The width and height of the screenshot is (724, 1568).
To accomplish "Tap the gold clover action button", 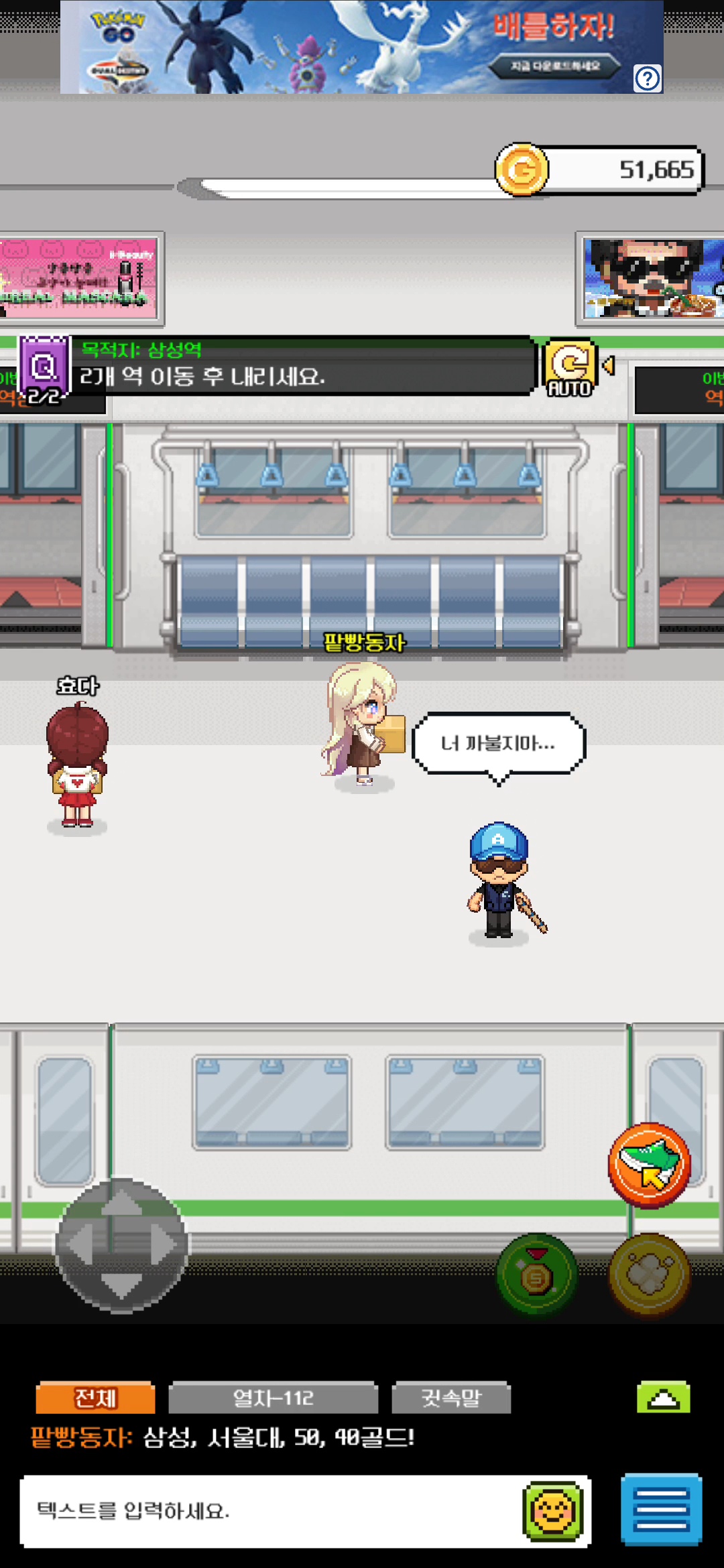I will point(649,1273).
